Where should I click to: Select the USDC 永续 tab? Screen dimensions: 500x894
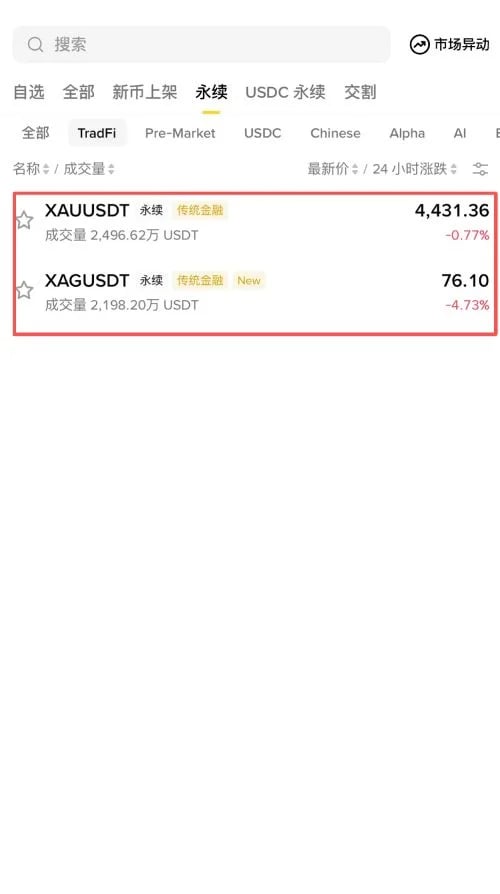pyautogui.click(x=285, y=92)
